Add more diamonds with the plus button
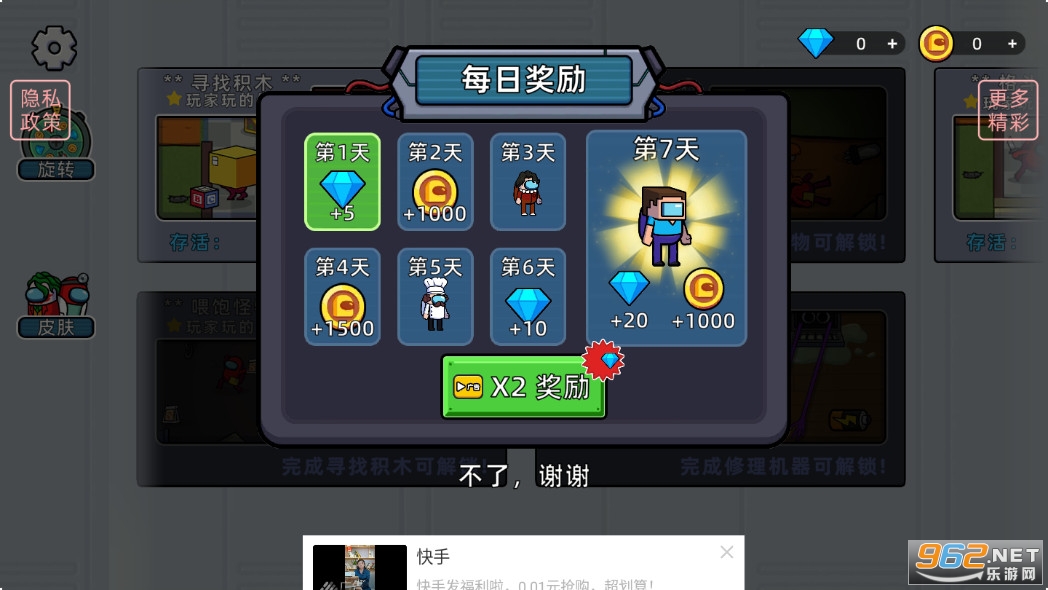 (892, 44)
